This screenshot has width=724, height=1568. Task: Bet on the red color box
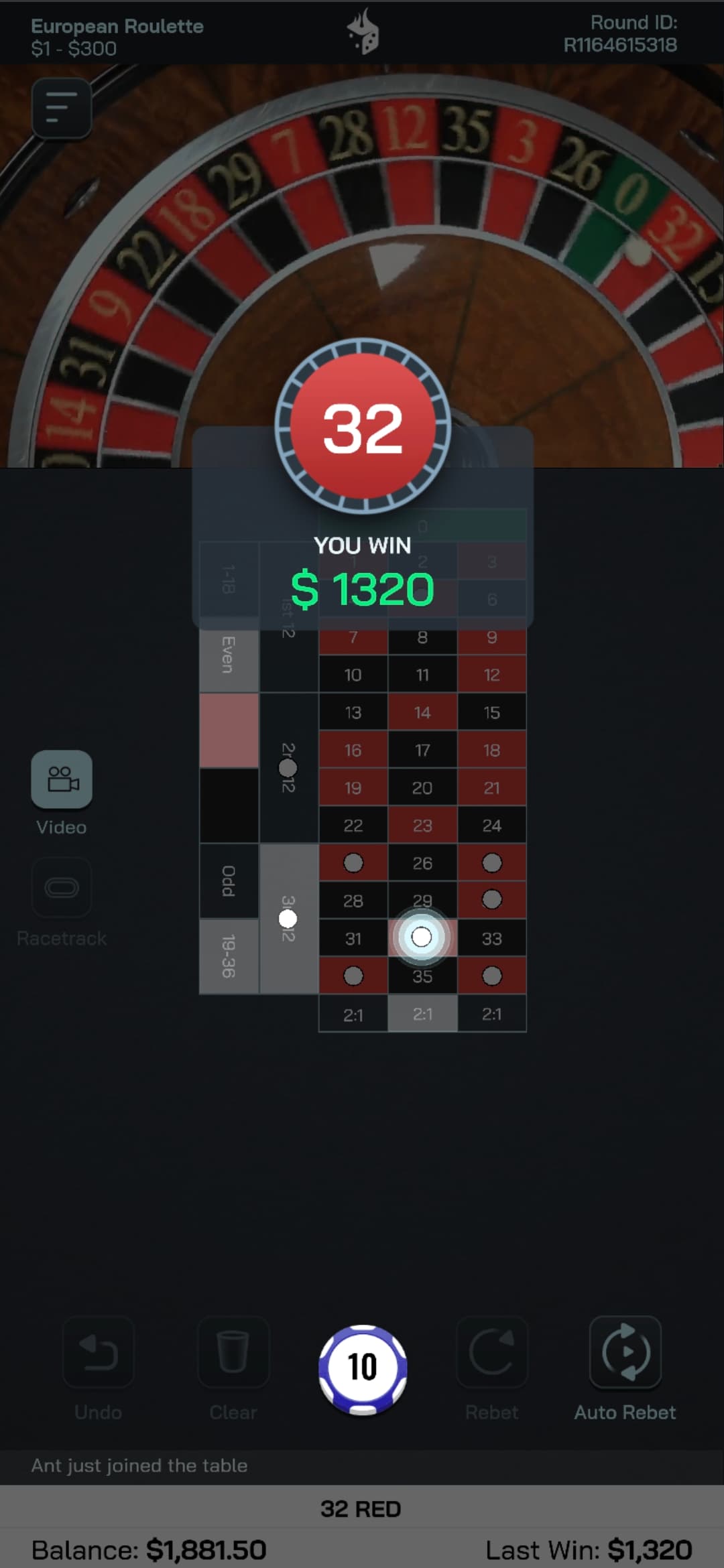pyautogui.click(x=229, y=730)
